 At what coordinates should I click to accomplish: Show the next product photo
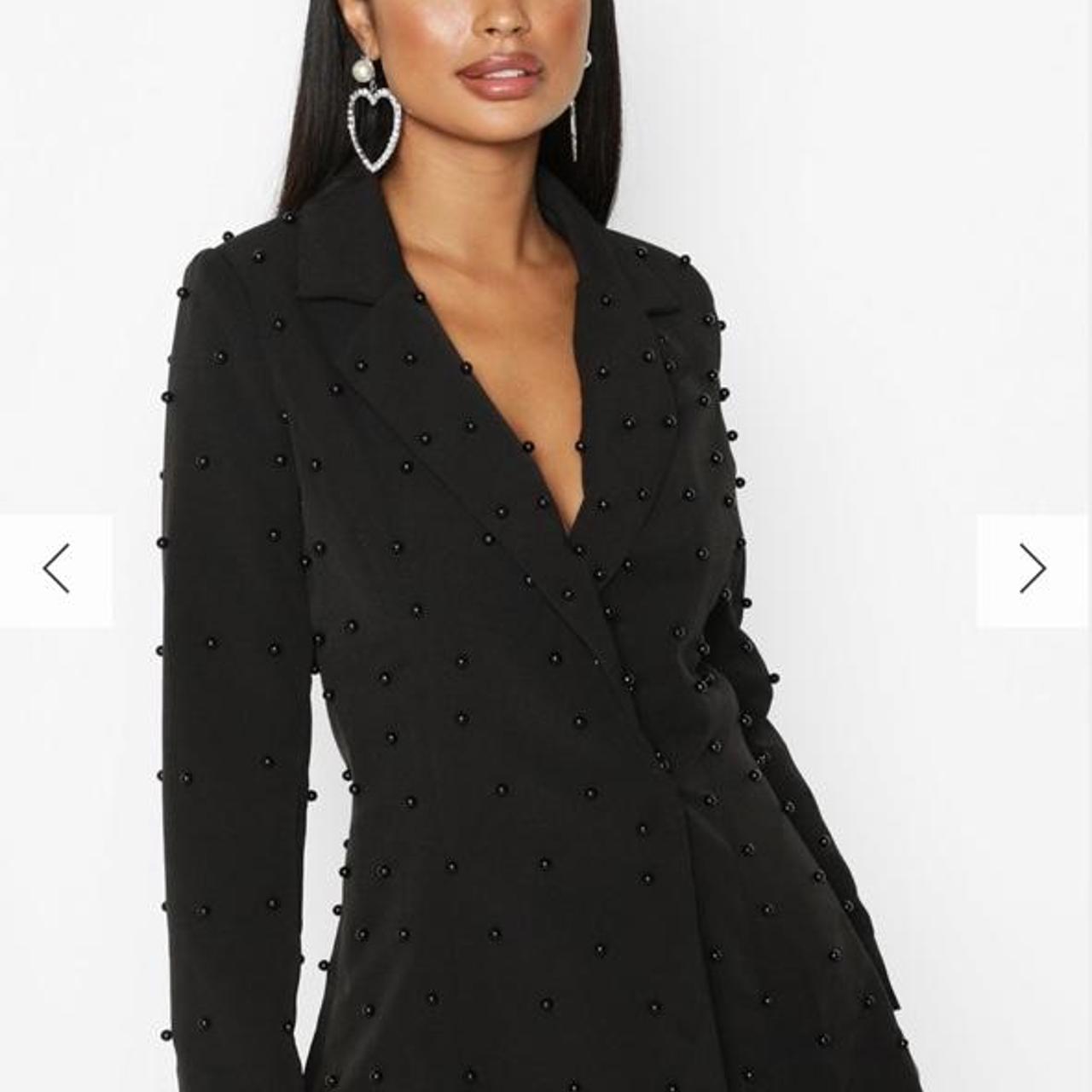pos(1033,569)
